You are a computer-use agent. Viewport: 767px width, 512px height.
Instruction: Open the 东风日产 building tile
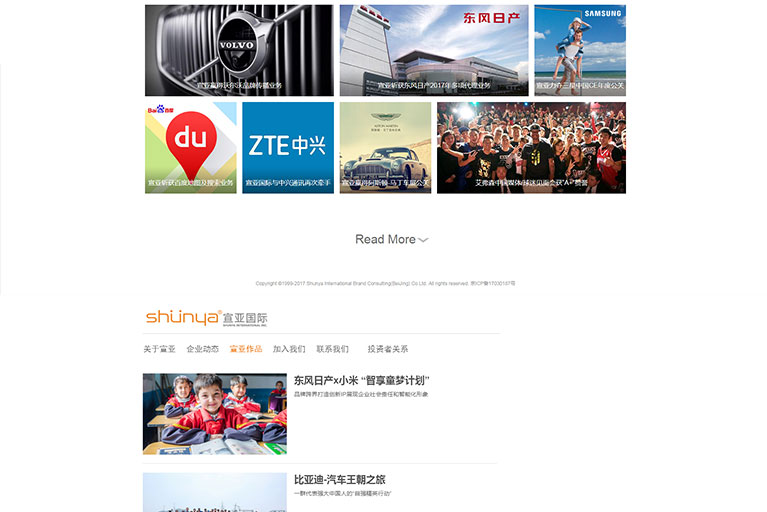tap(433, 50)
